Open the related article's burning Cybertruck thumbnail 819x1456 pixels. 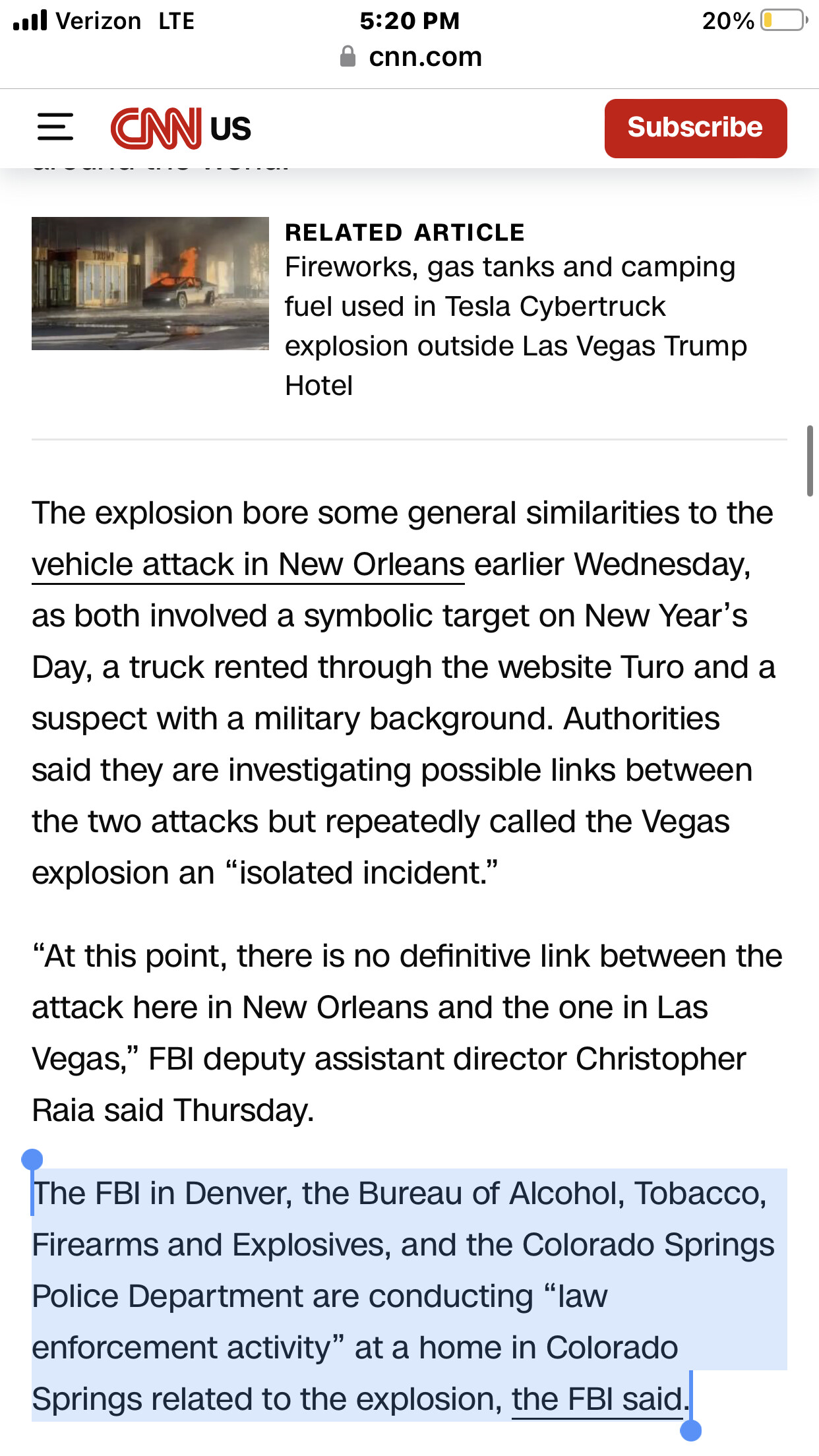click(150, 284)
